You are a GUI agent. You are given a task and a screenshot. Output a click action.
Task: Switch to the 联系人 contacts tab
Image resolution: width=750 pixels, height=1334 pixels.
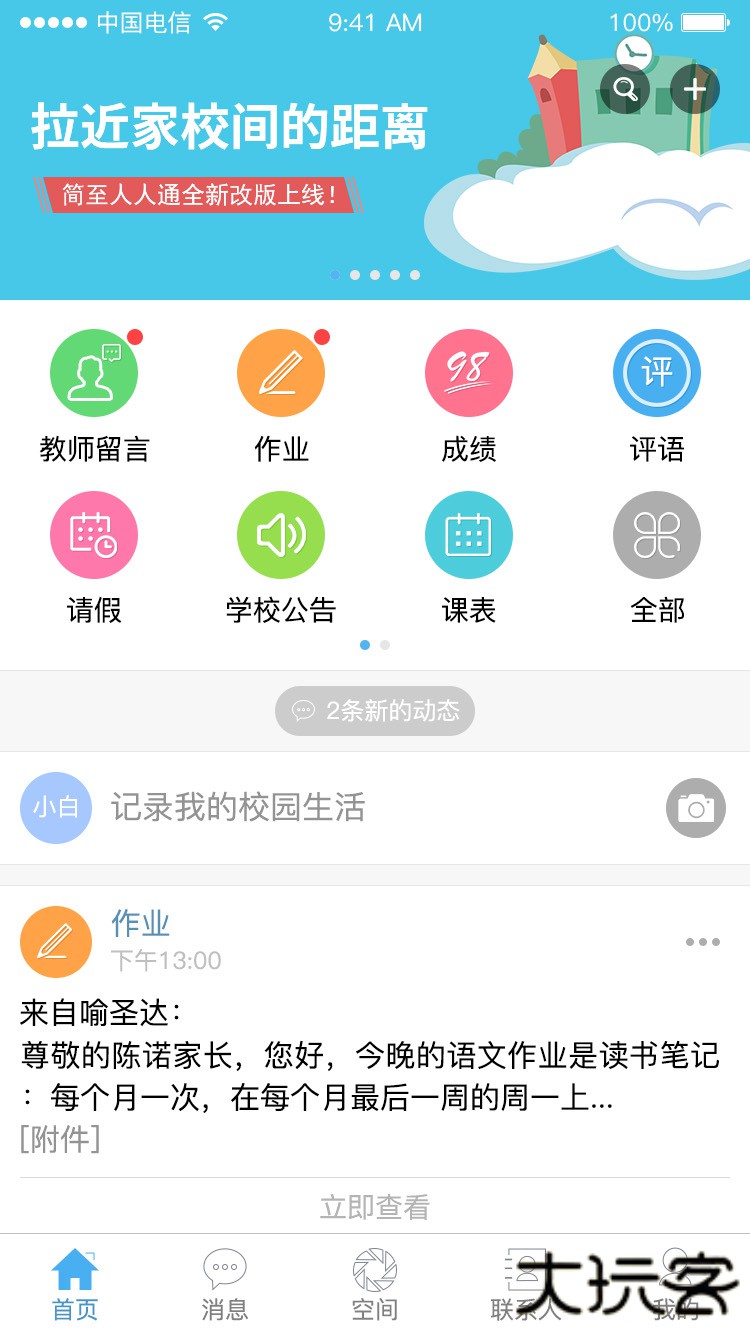pyautogui.click(x=524, y=1285)
